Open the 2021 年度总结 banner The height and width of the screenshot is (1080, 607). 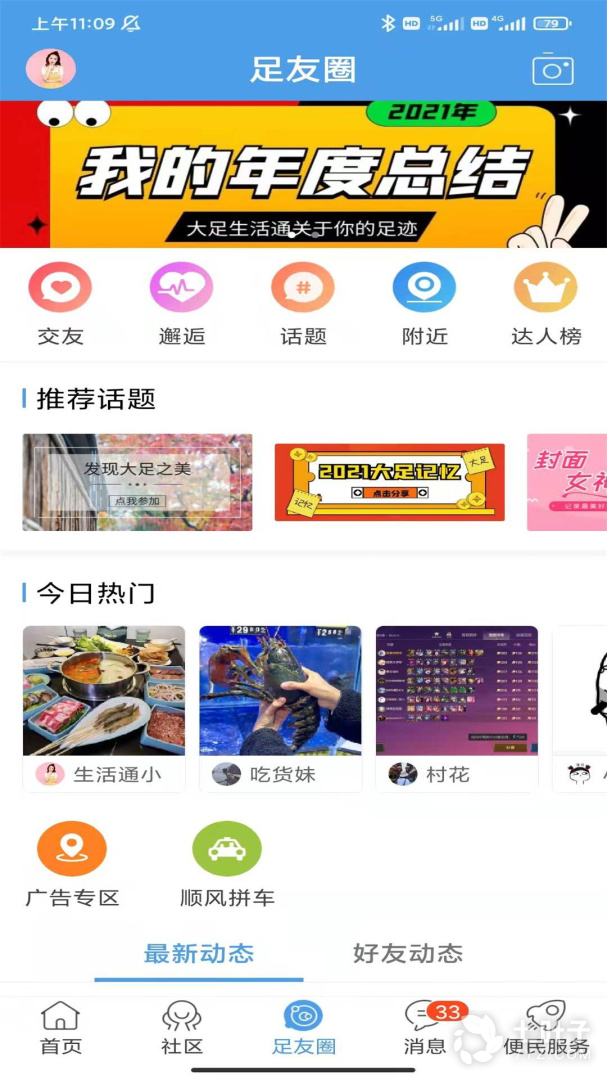point(303,174)
